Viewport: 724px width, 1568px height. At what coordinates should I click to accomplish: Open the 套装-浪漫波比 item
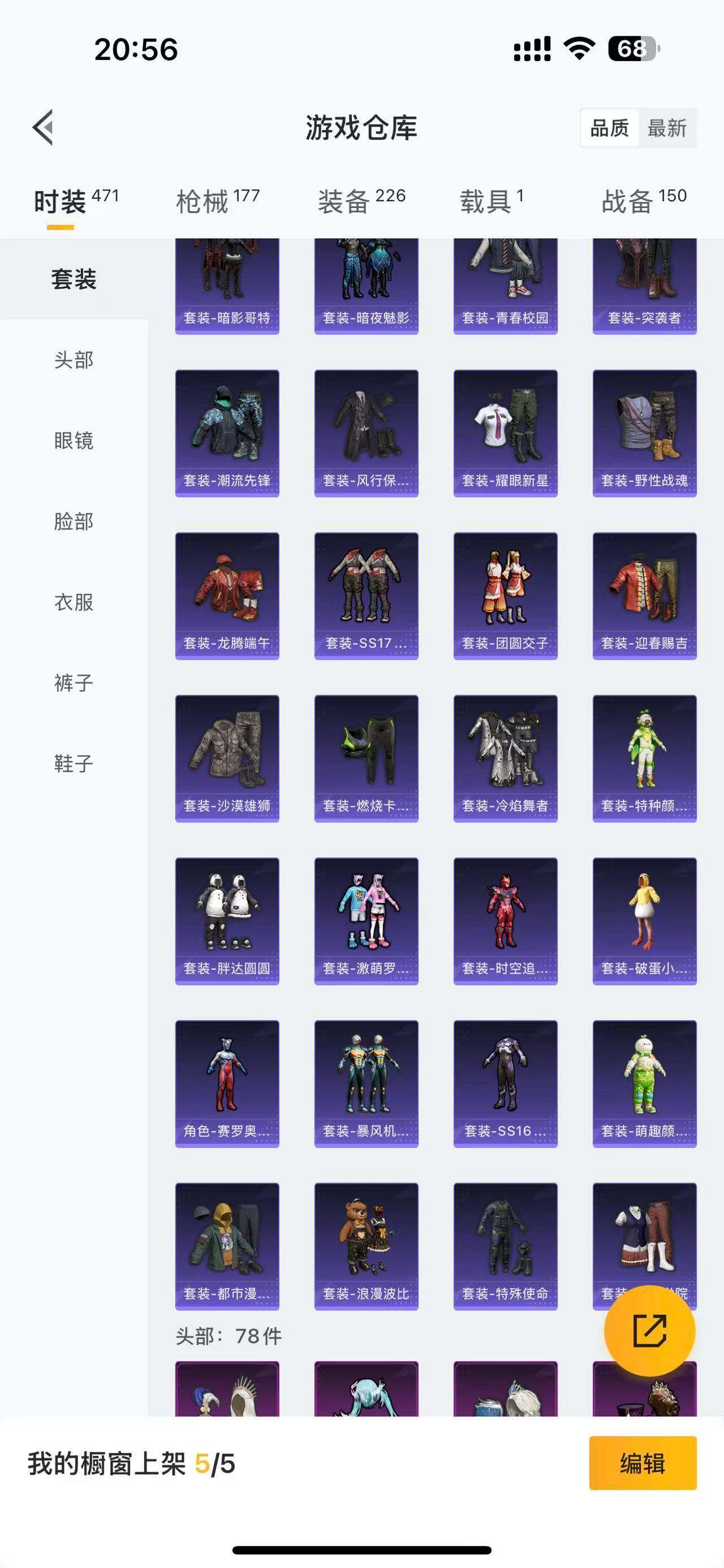366,1246
